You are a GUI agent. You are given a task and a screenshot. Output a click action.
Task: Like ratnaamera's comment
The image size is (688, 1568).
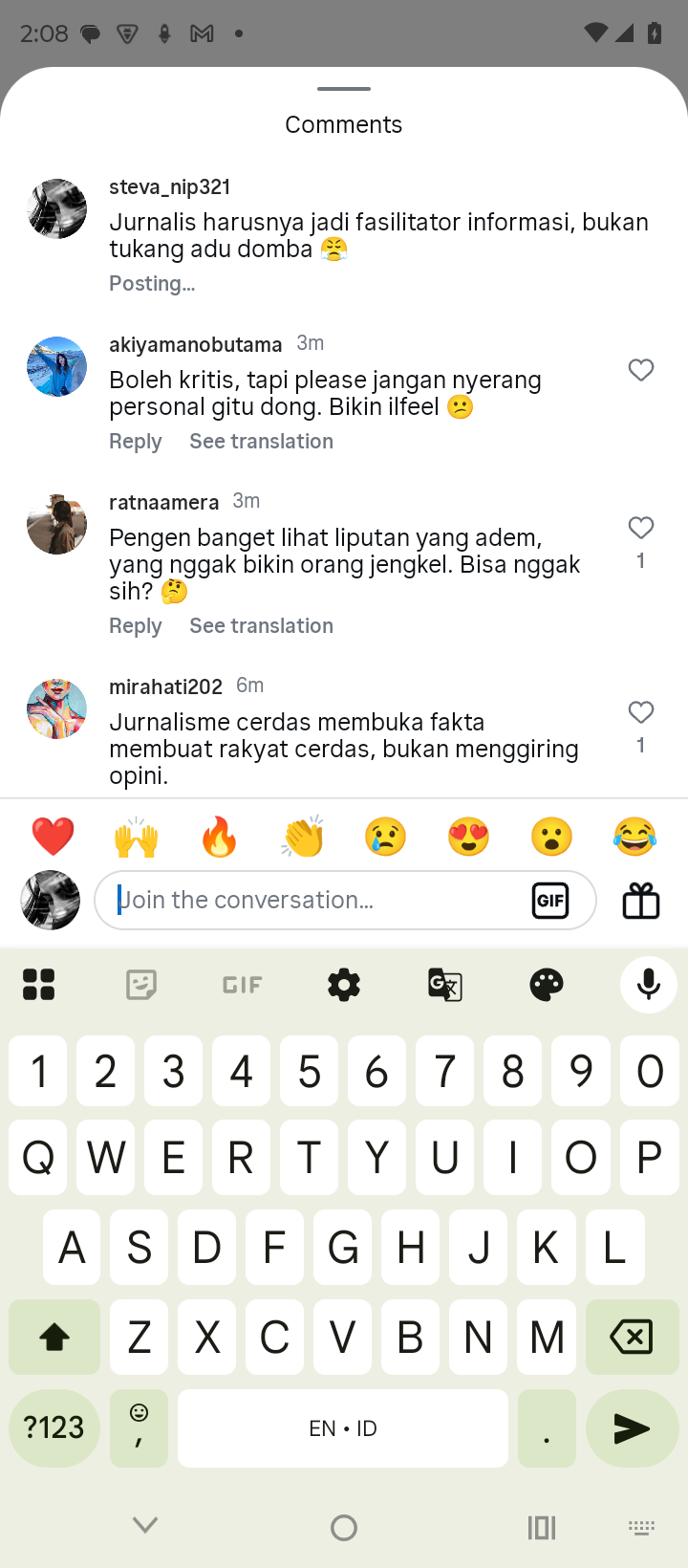click(641, 528)
